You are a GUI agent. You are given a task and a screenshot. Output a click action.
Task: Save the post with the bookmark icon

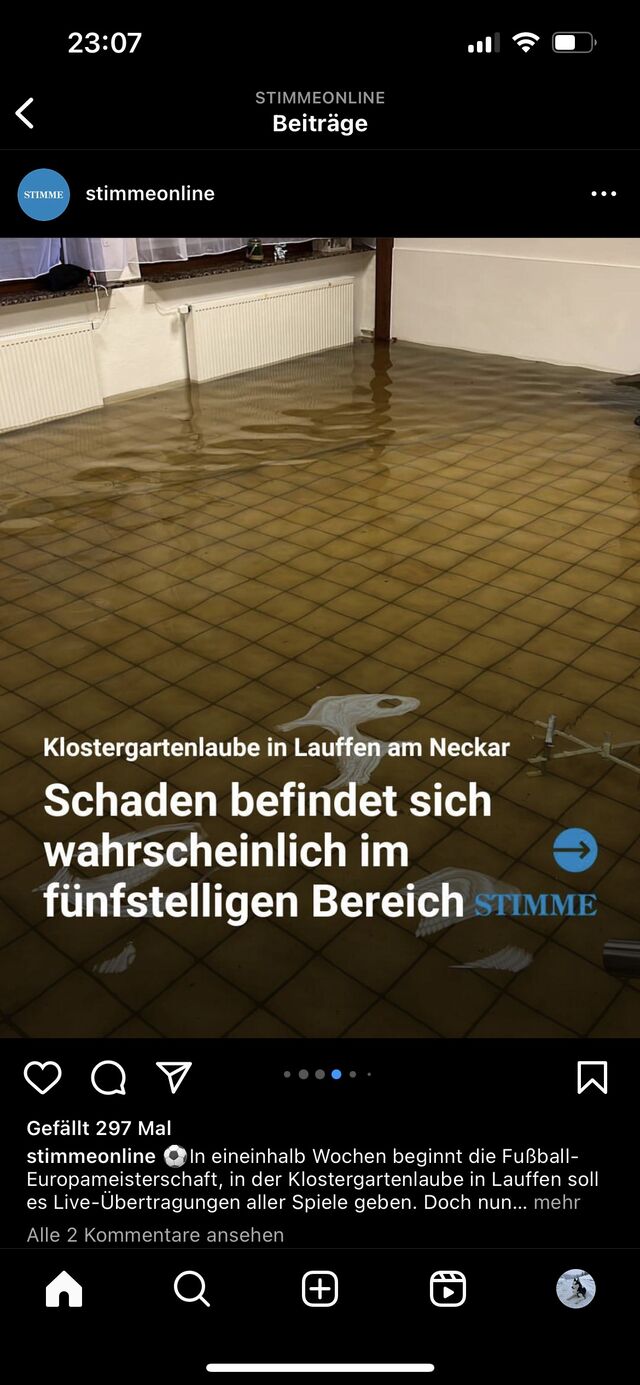tap(592, 1077)
